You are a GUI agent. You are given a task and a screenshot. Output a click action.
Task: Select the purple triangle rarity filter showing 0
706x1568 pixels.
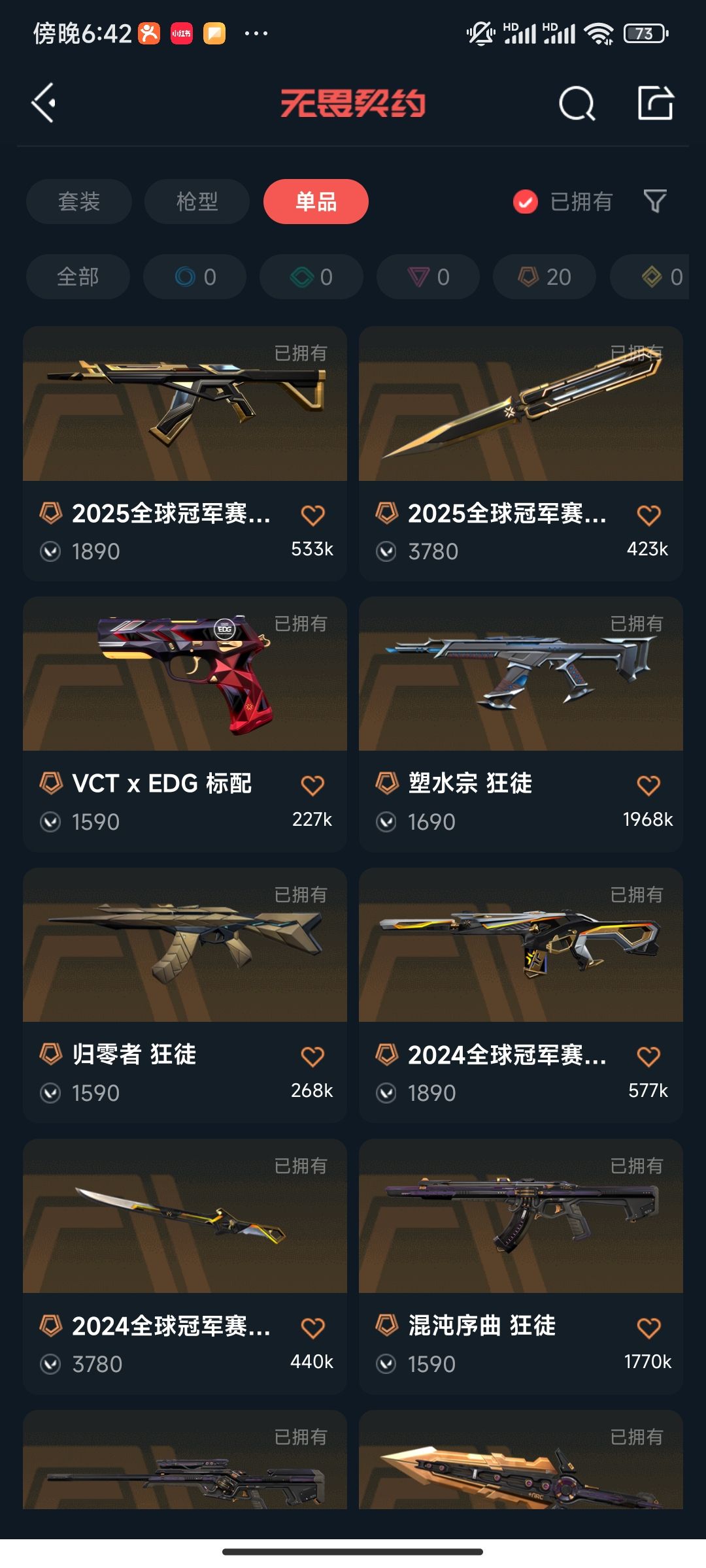tap(427, 276)
